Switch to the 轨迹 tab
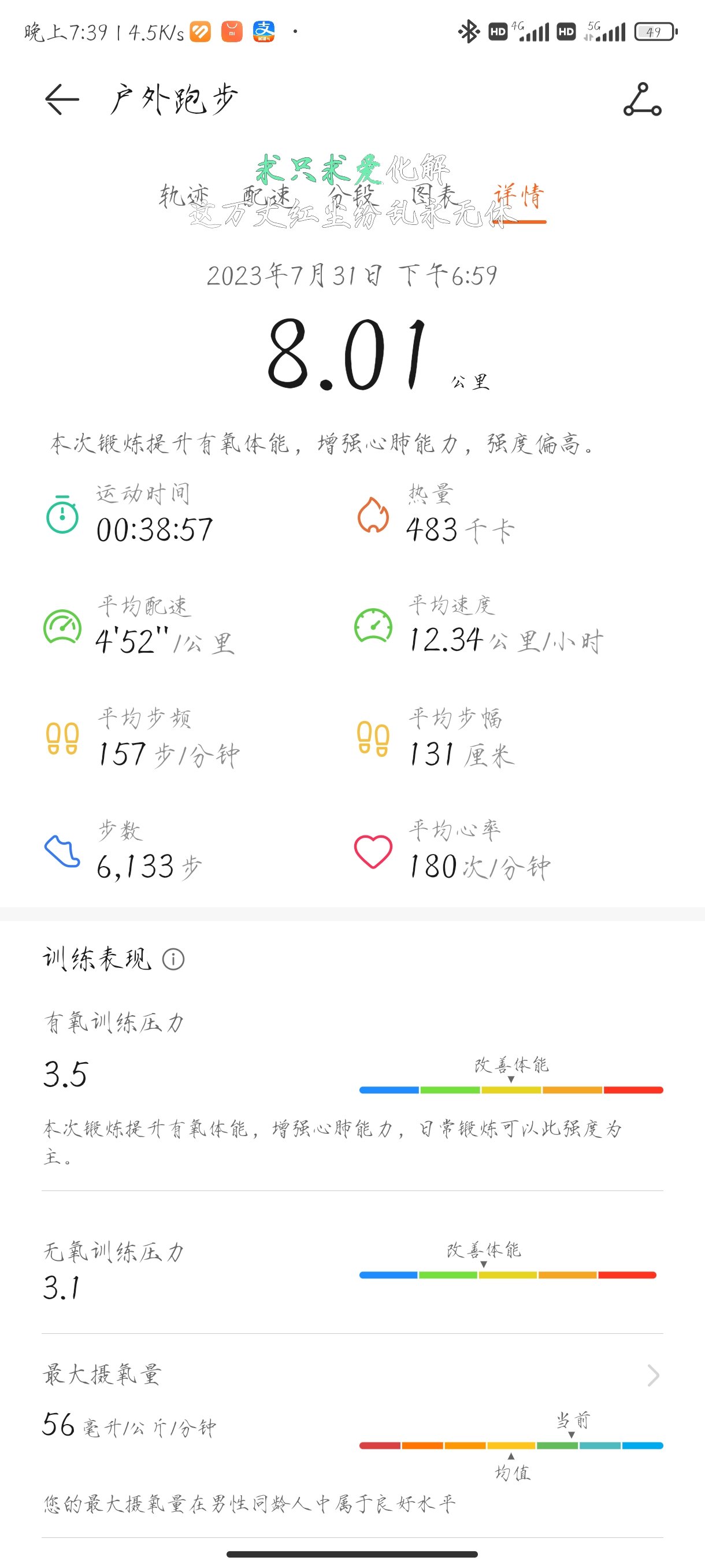The width and height of the screenshot is (705, 1568). coord(184,196)
